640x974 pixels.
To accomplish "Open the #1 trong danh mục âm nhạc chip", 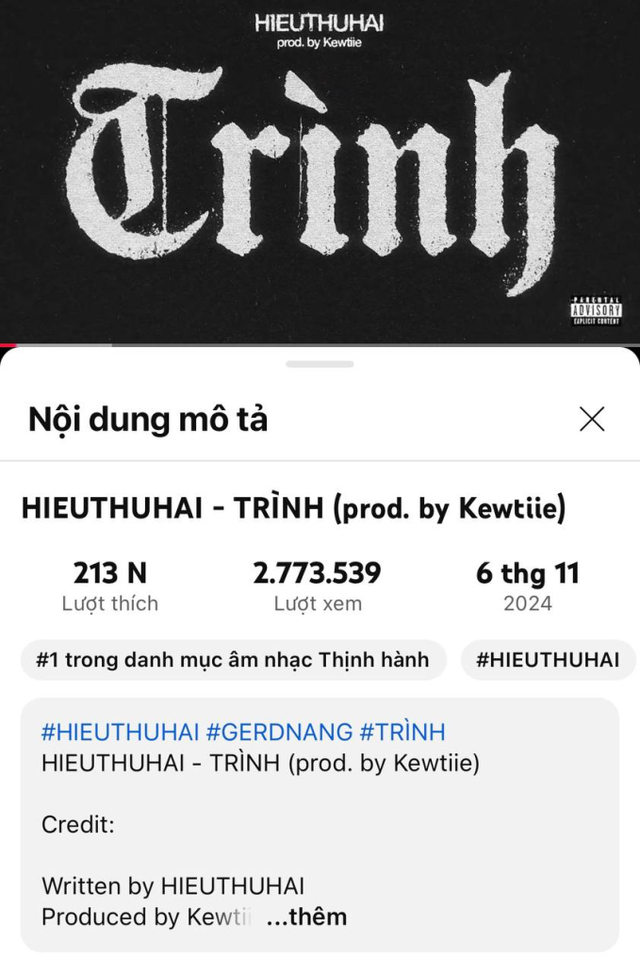I will click(x=232, y=660).
